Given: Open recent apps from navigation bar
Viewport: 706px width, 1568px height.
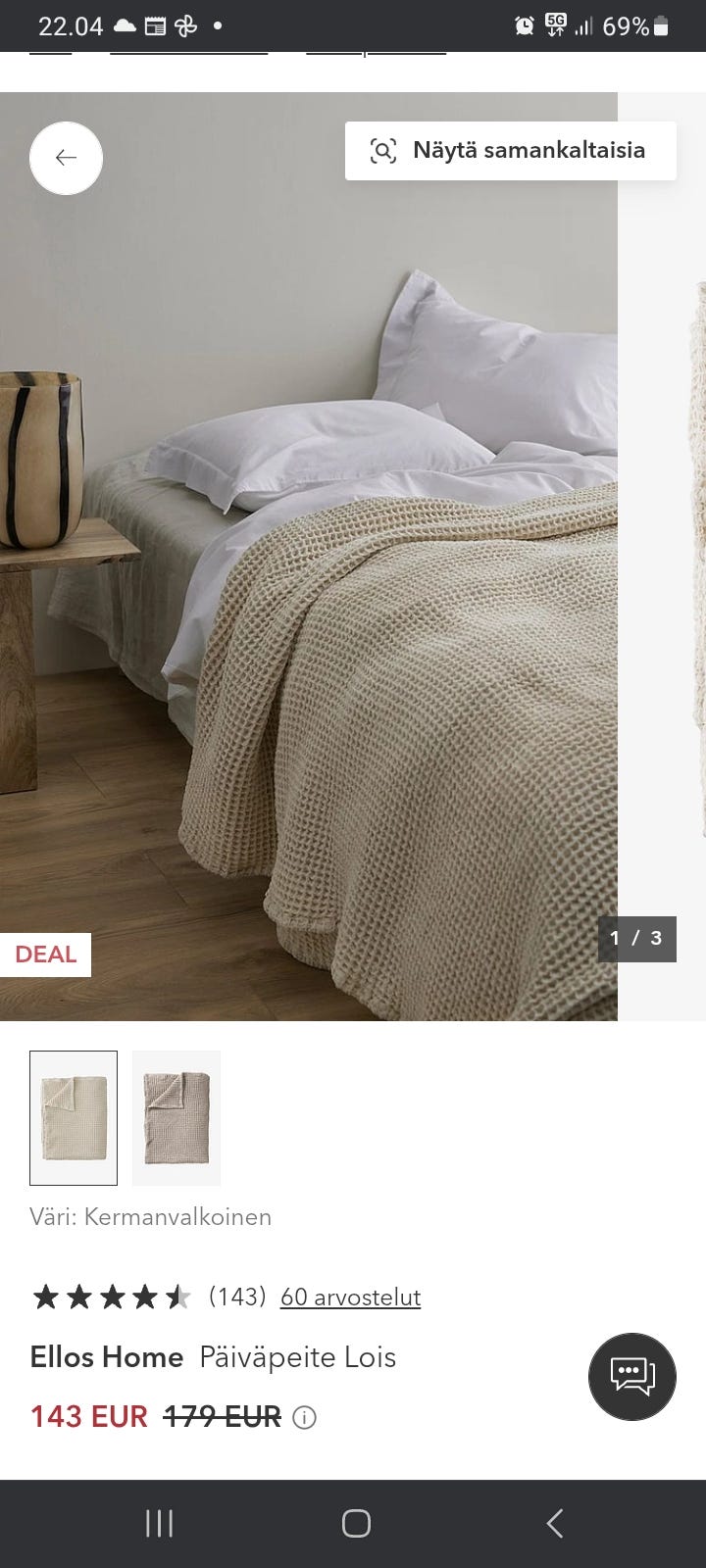Looking at the screenshot, I should point(159,1523).
